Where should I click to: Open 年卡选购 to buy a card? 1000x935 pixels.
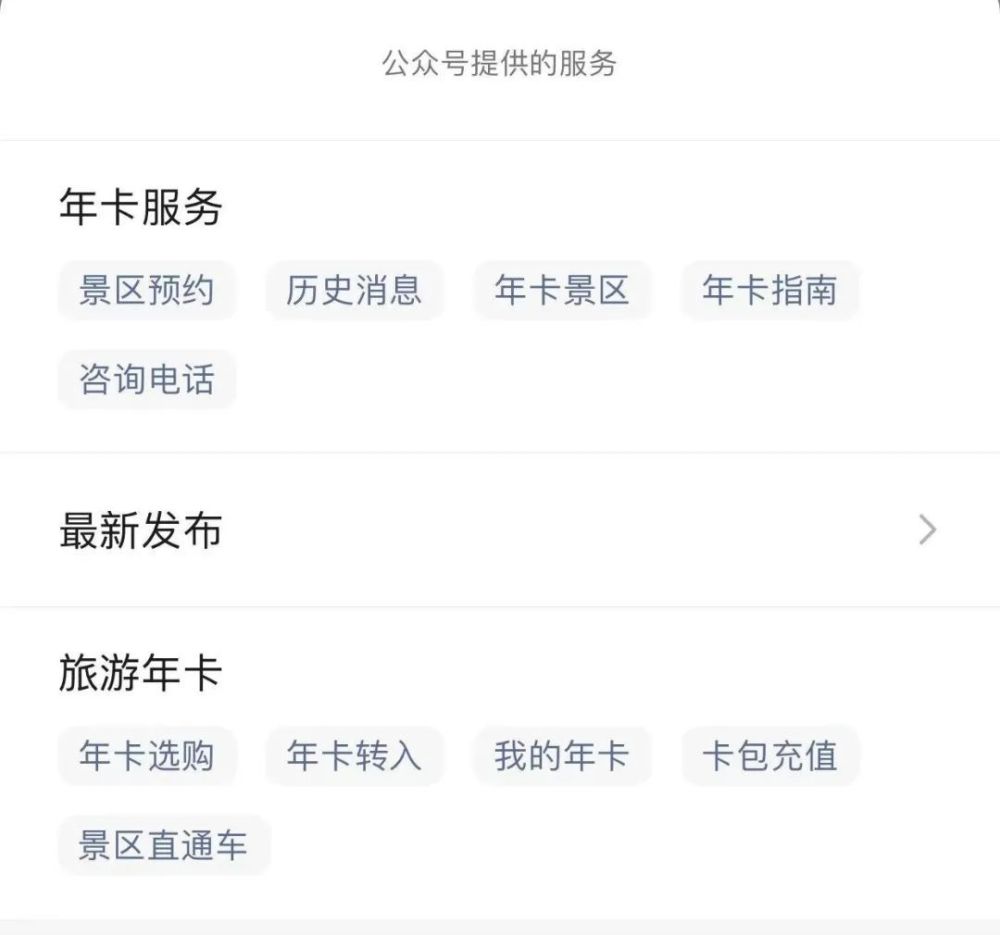pos(146,756)
